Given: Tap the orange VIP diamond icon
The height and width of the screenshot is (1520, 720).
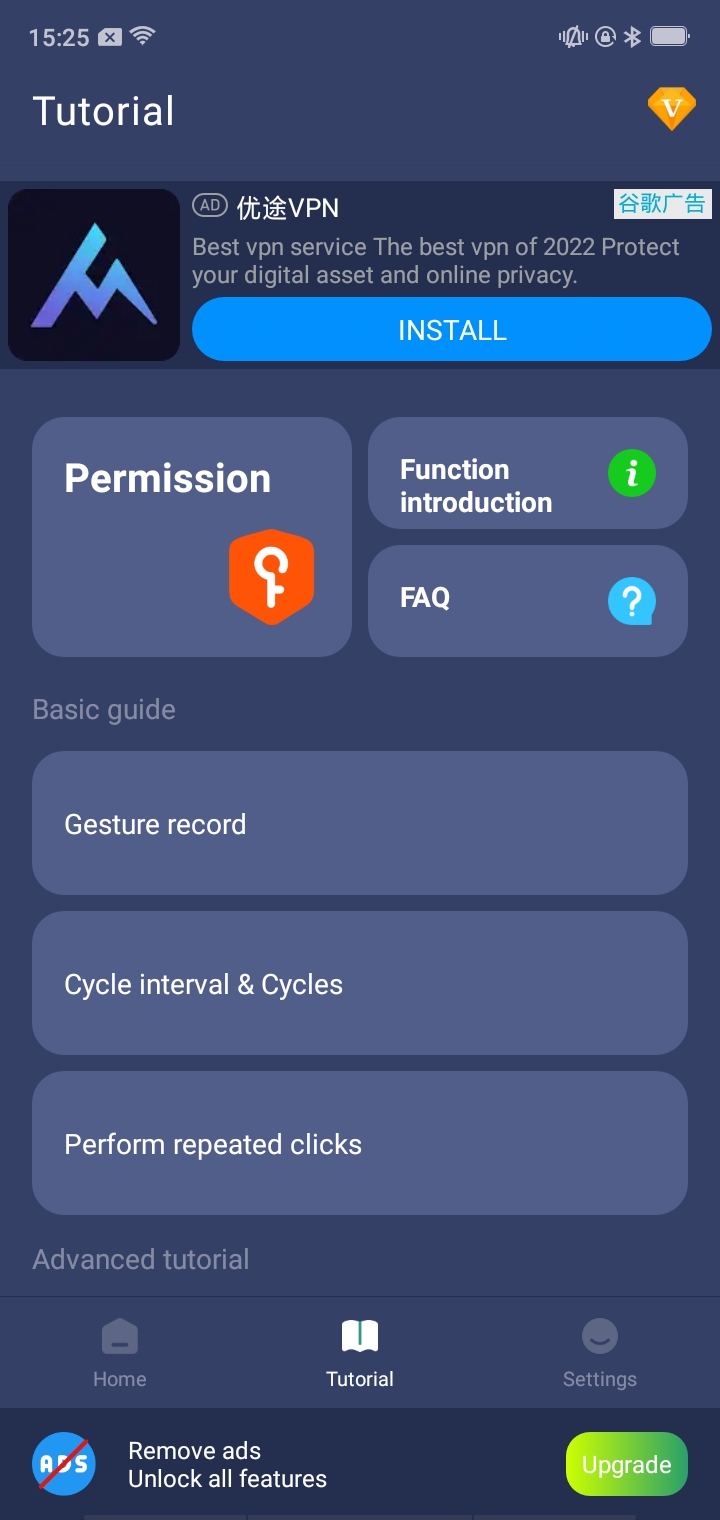Looking at the screenshot, I should tap(672, 107).
